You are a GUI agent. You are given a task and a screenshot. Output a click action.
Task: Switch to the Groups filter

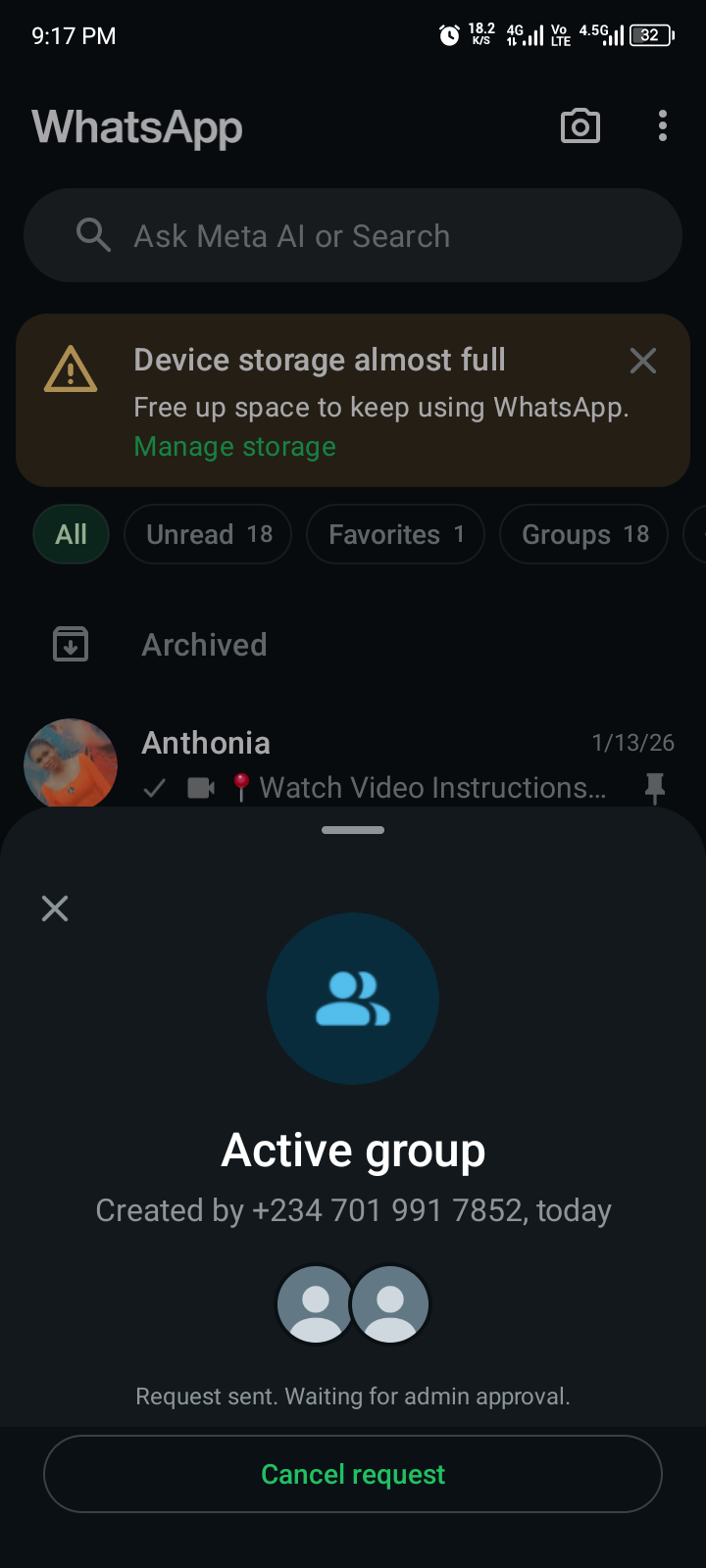pyautogui.click(x=583, y=534)
